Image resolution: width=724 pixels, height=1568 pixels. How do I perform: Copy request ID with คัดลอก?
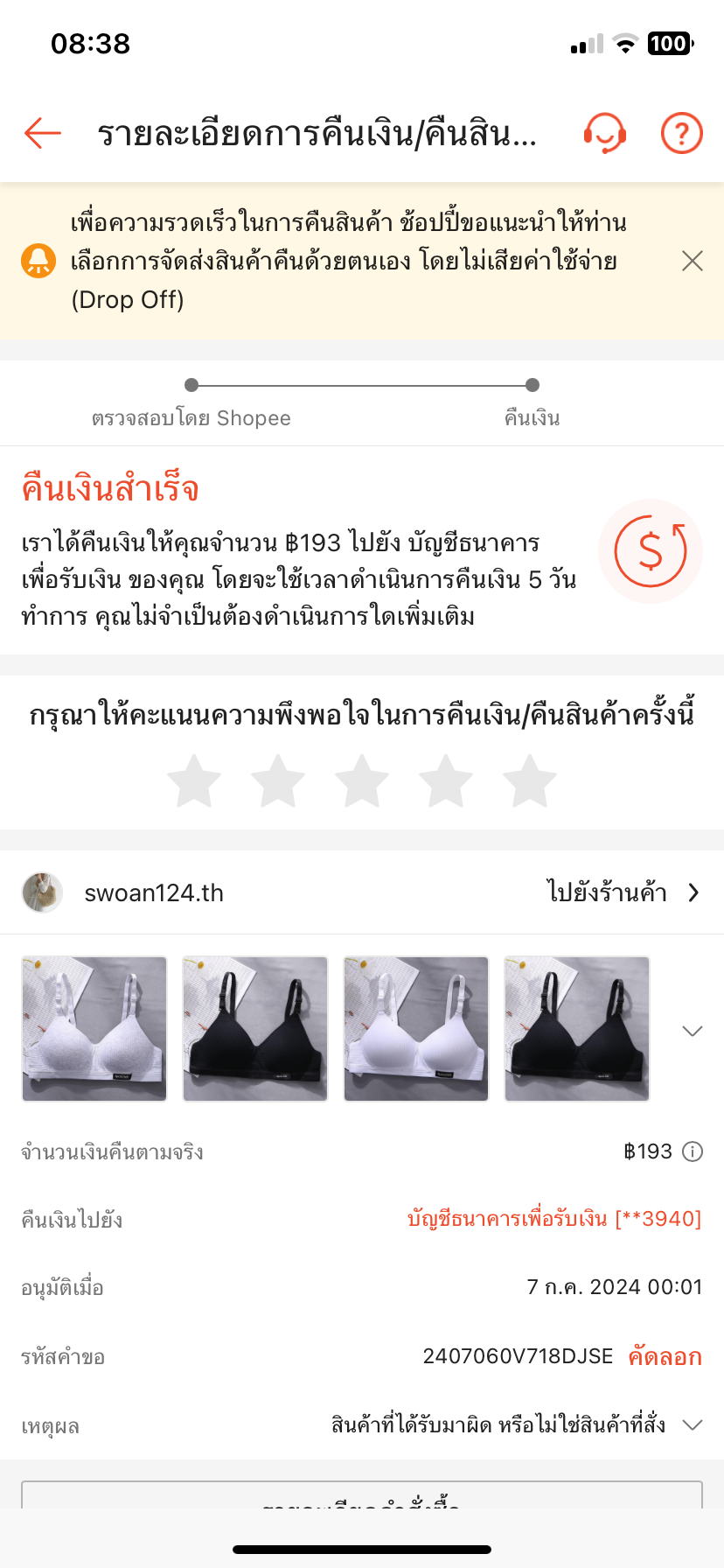point(665,1356)
